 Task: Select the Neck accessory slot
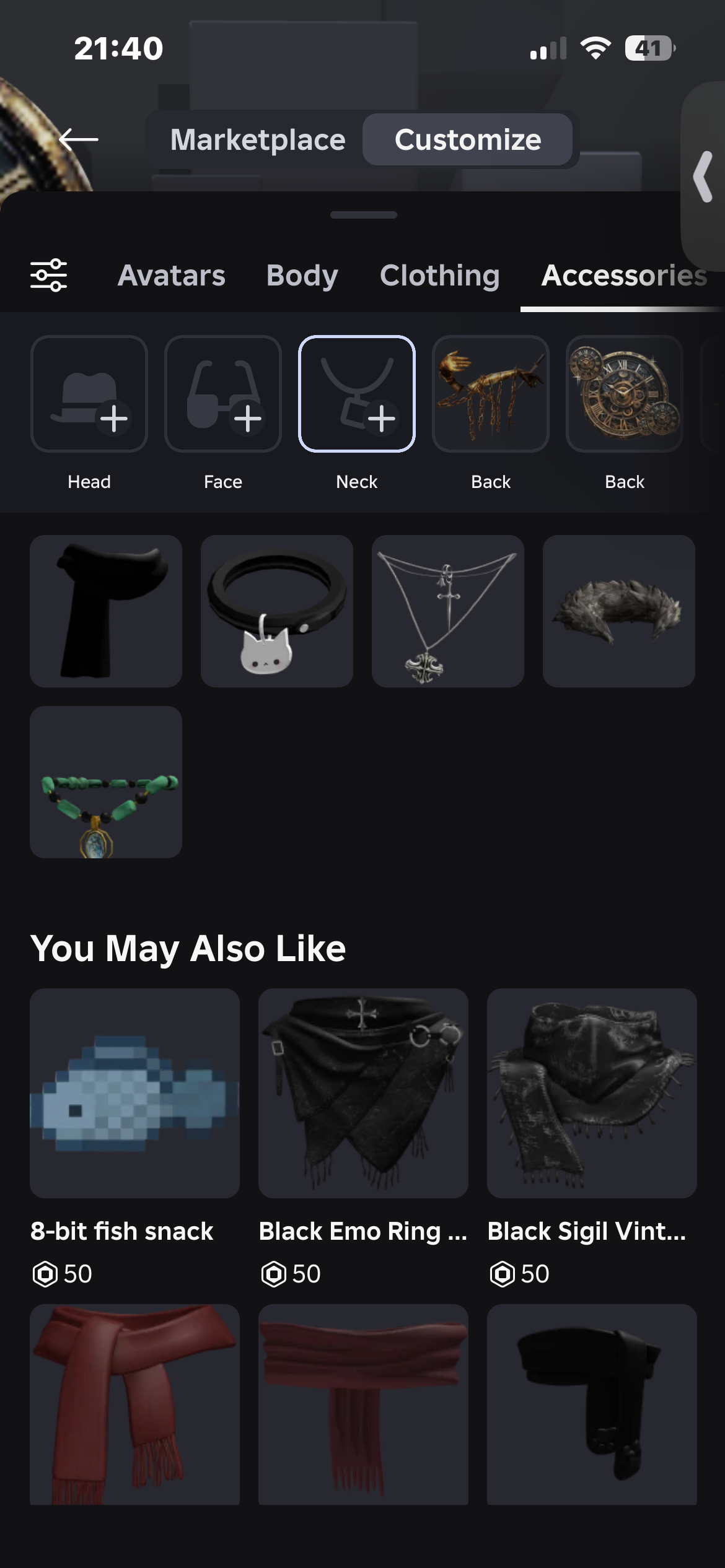coord(357,394)
